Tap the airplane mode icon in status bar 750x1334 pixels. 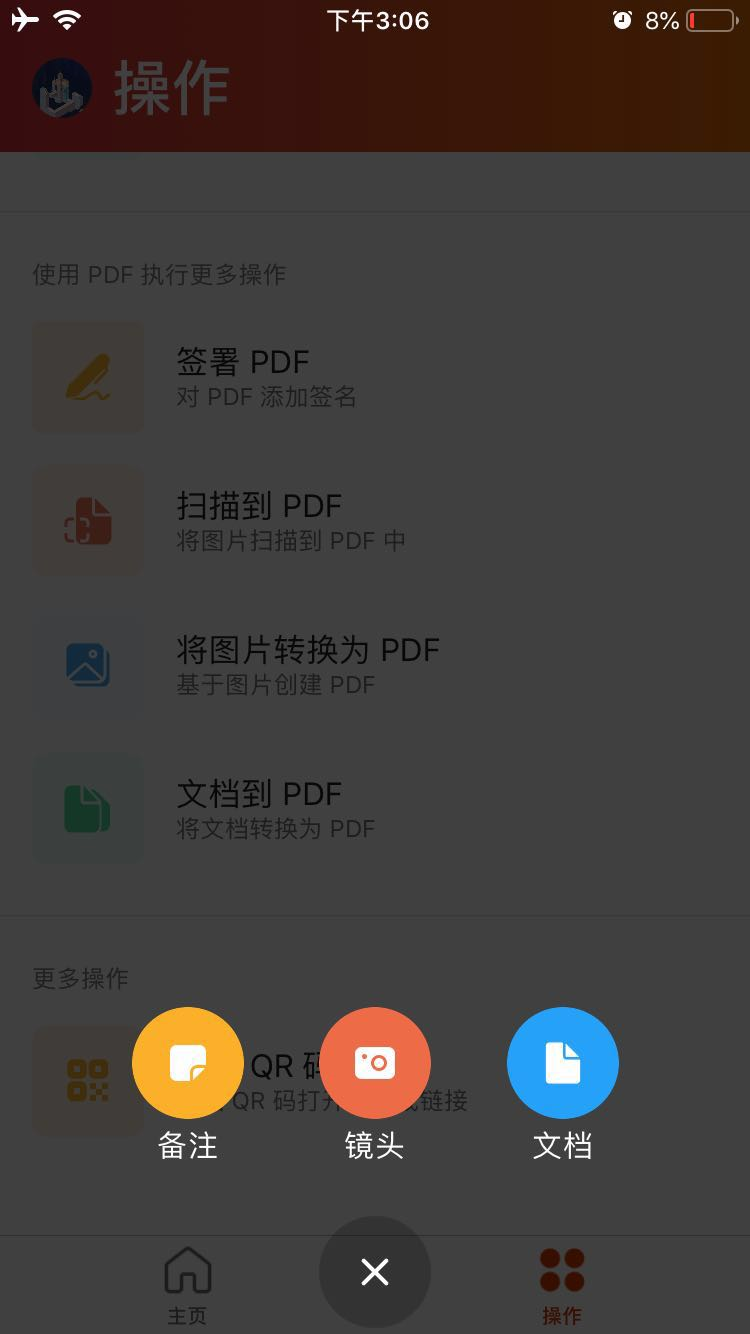(x=25, y=18)
